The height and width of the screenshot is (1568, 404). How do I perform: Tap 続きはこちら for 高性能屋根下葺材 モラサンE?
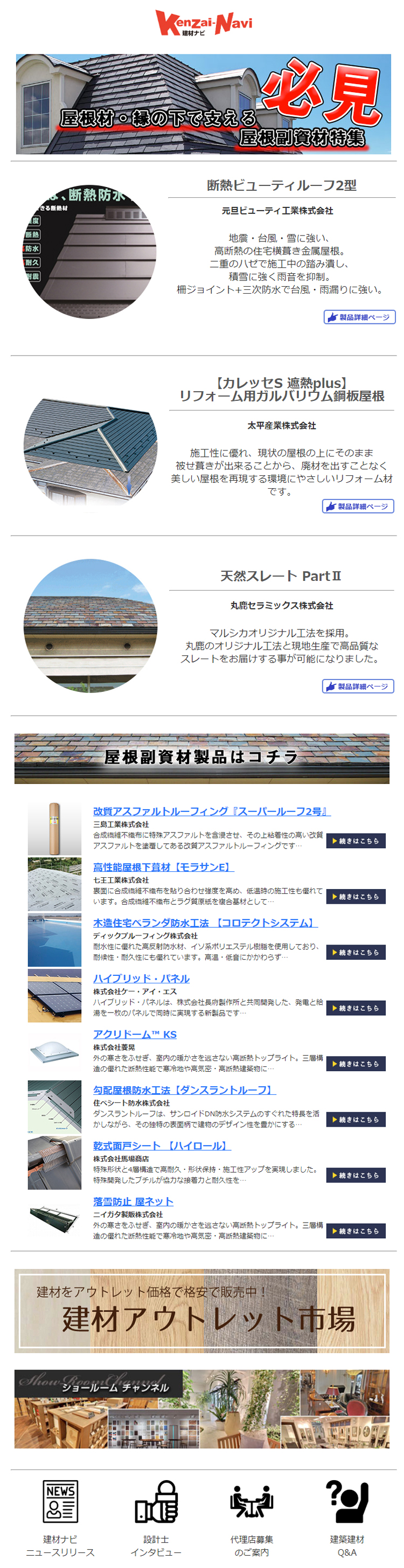point(356,897)
